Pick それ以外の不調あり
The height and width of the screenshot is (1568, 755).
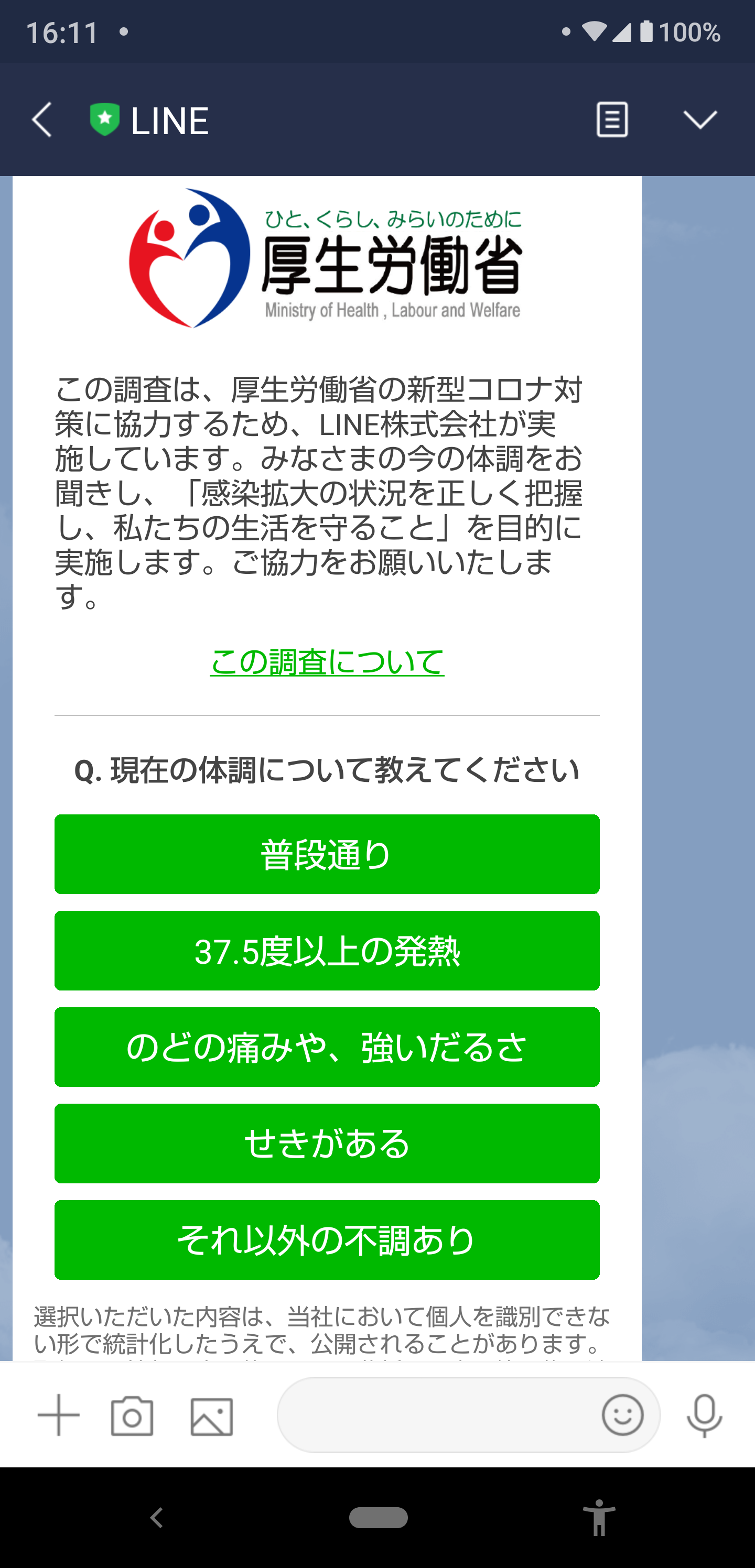pos(327,1239)
